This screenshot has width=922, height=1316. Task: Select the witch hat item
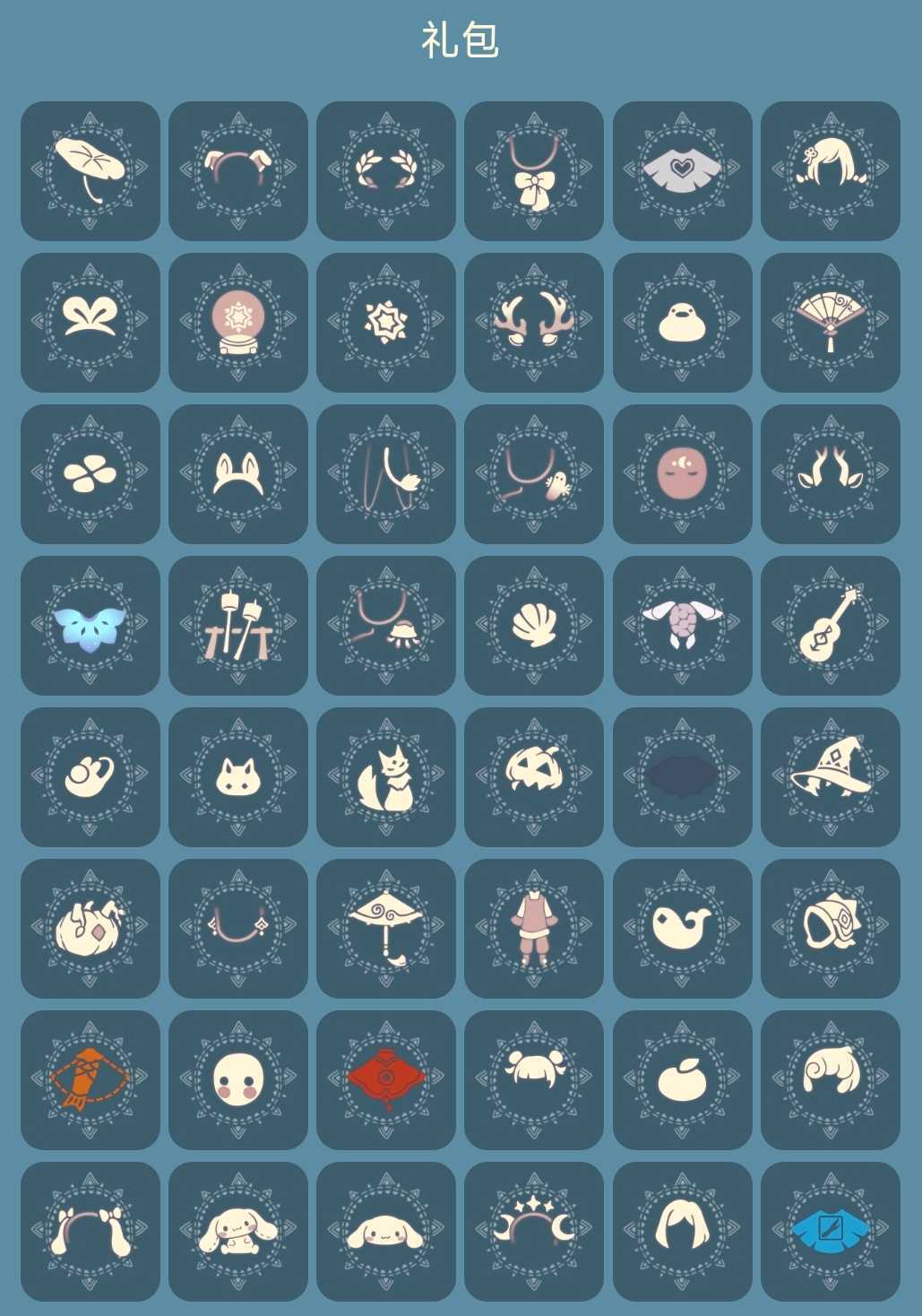pyautogui.click(x=831, y=776)
